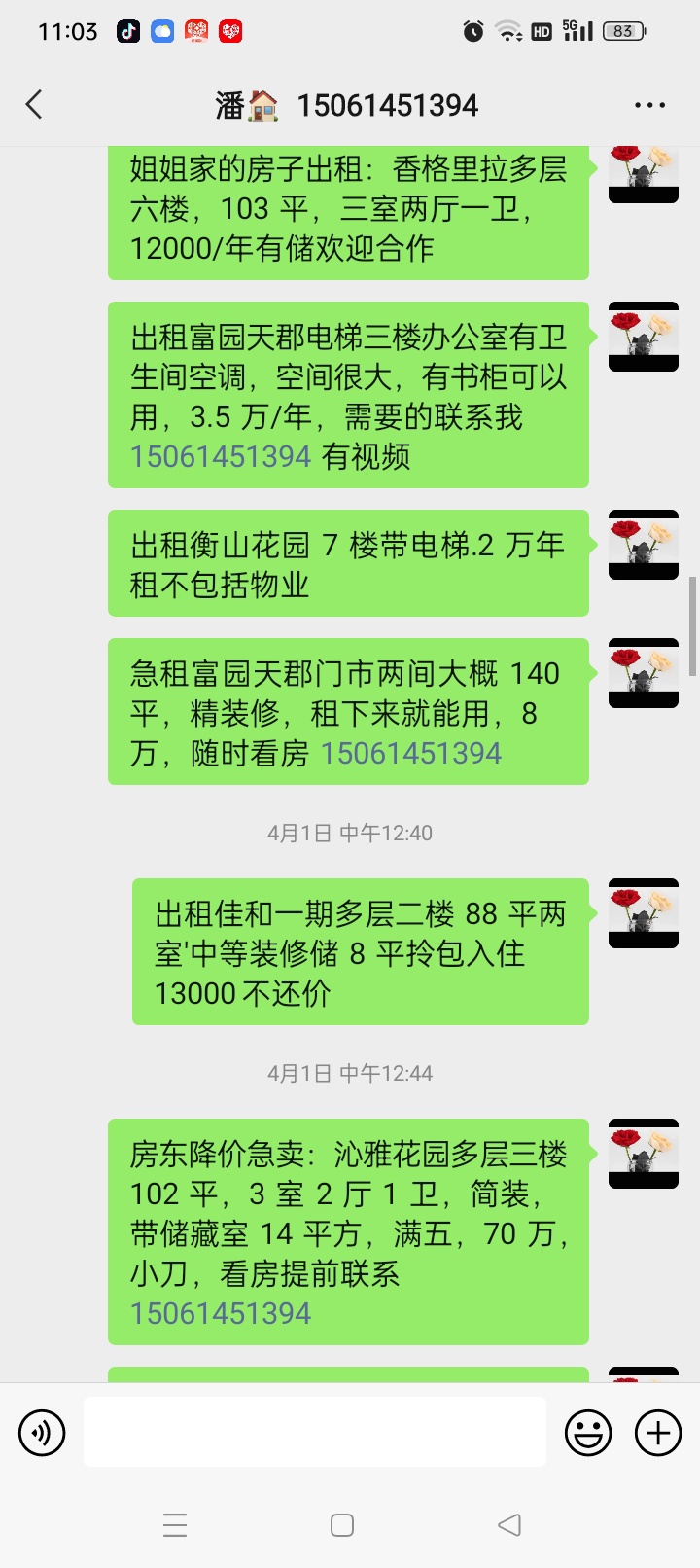Tap the phone number in 急租富园天郡门市 message
The height and width of the screenshot is (1568, 700).
coord(411,754)
